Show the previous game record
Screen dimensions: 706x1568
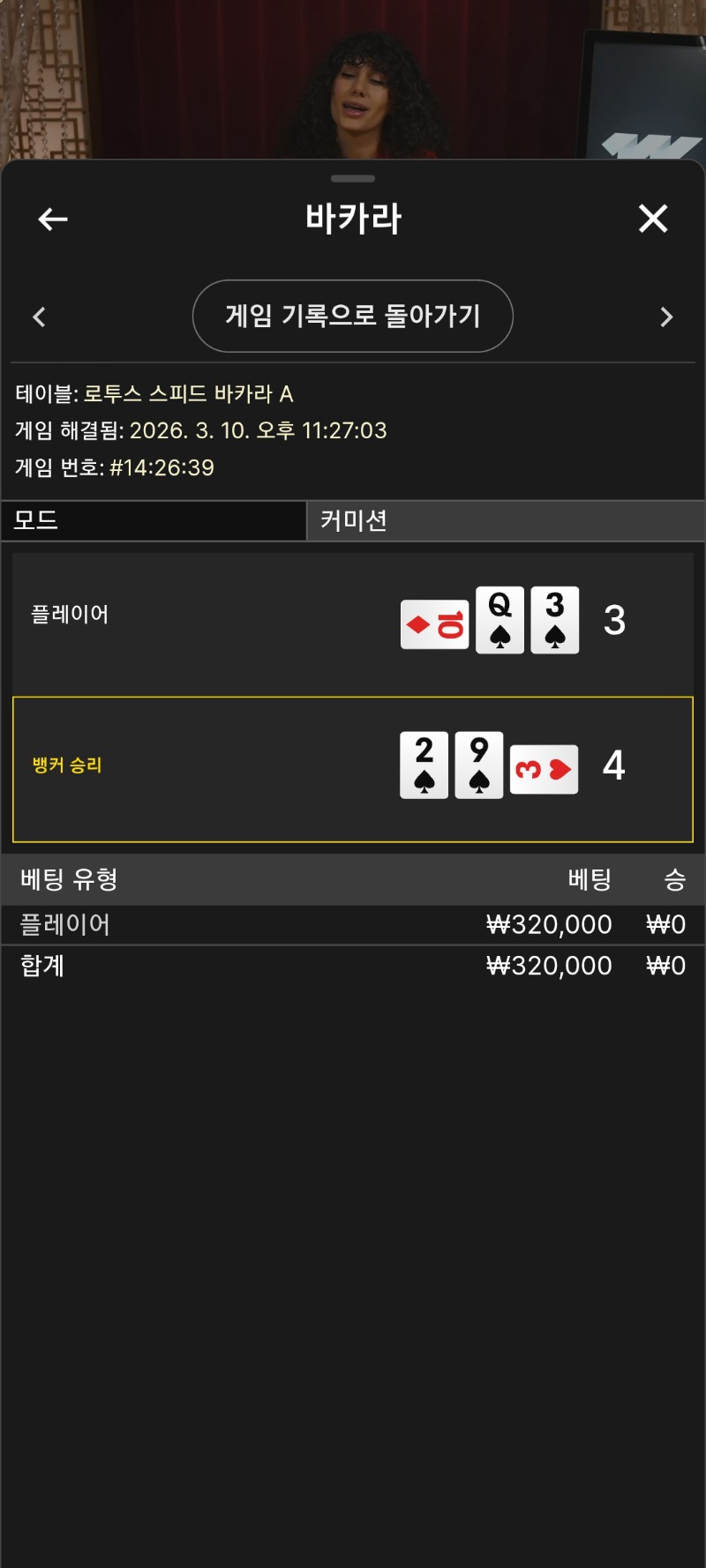(39, 317)
